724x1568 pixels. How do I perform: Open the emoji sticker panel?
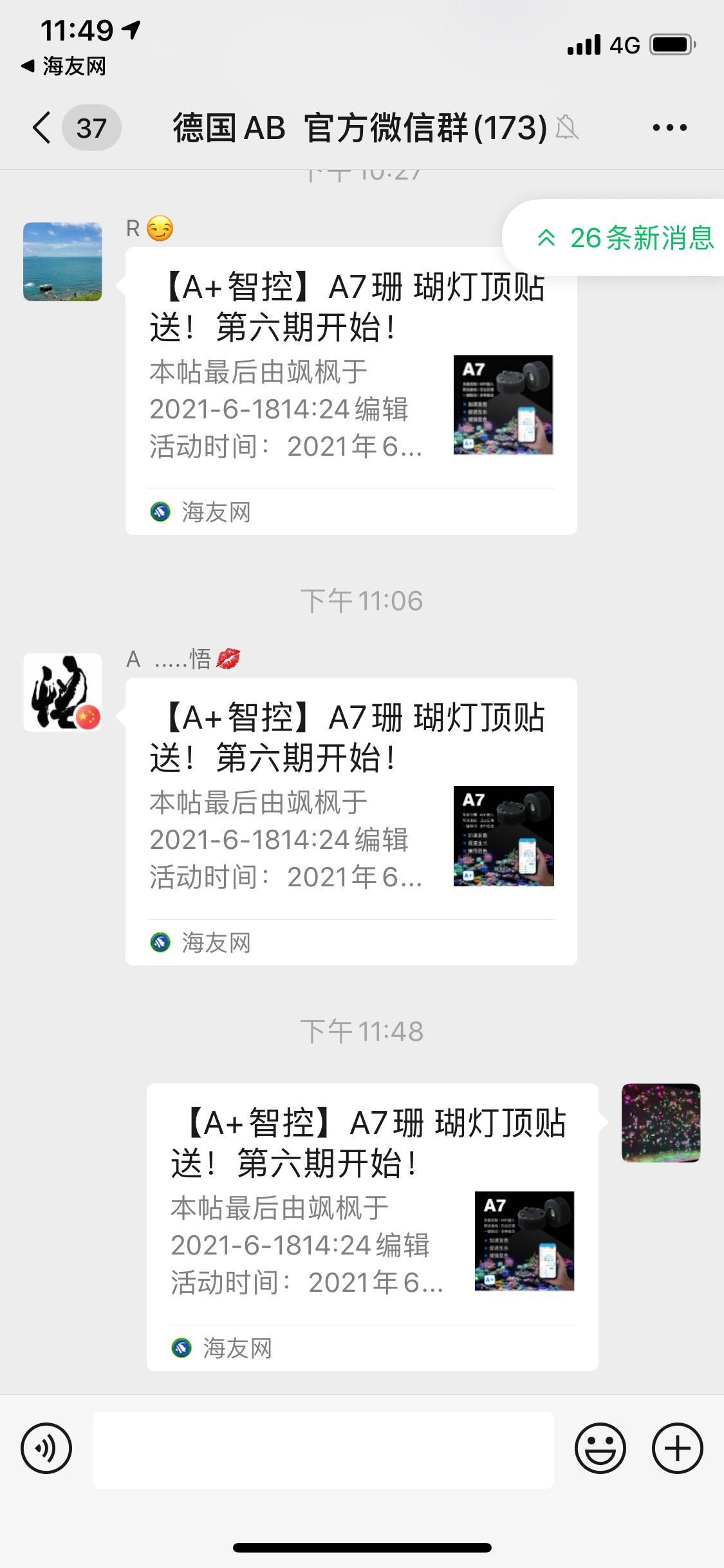600,1448
